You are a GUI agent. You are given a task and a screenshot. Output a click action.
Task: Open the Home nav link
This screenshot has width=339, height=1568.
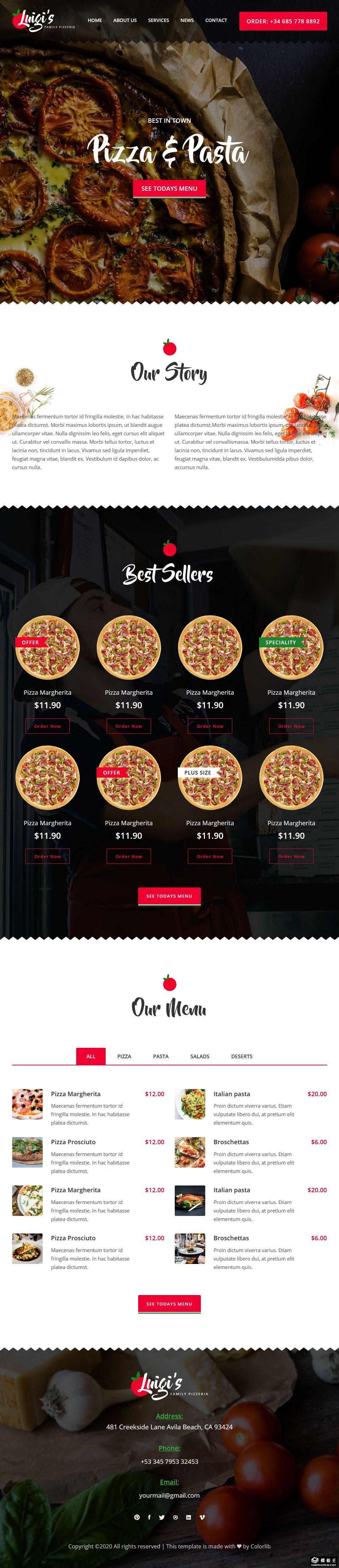pos(94,20)
